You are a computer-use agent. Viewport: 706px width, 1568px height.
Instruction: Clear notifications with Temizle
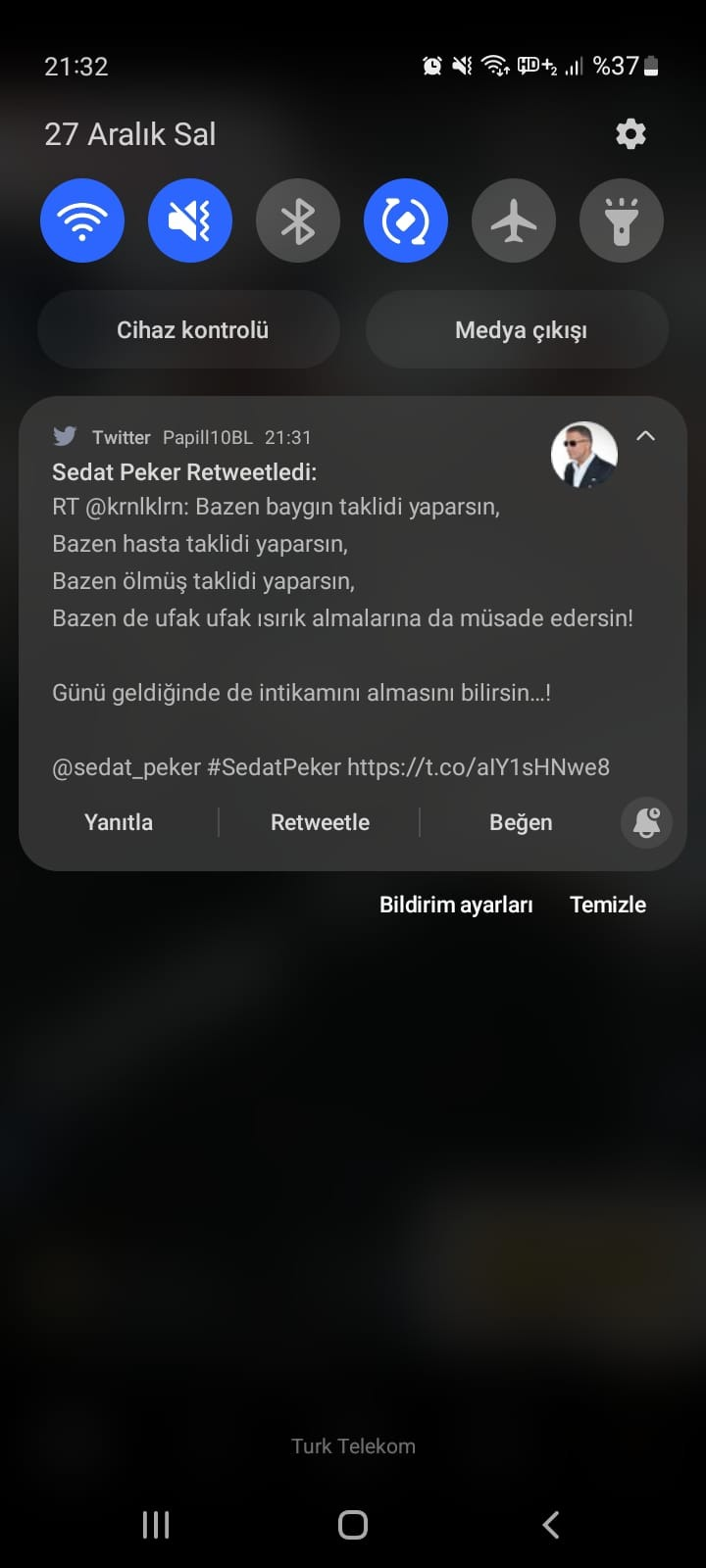tap(608, 905)
